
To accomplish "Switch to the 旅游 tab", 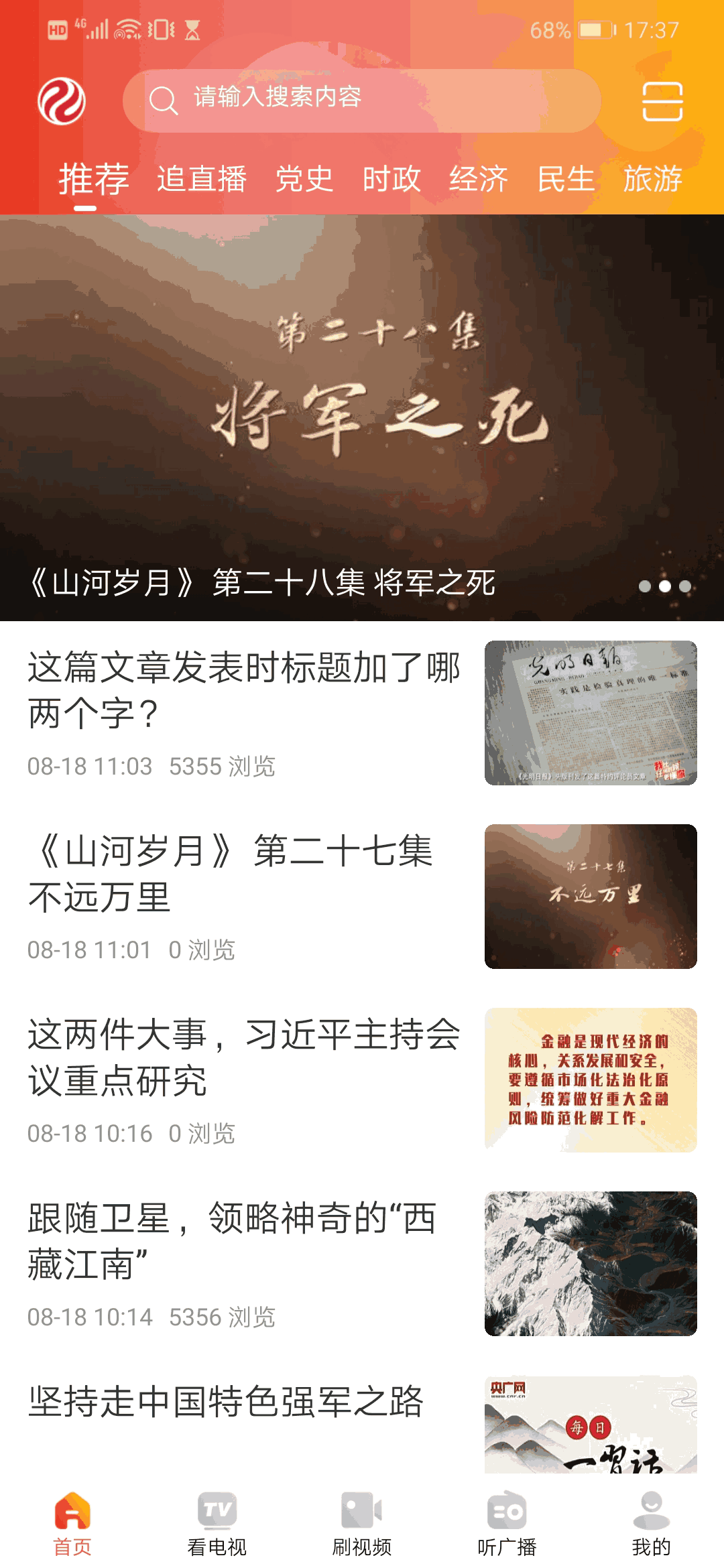I will (x=652, y=180).
